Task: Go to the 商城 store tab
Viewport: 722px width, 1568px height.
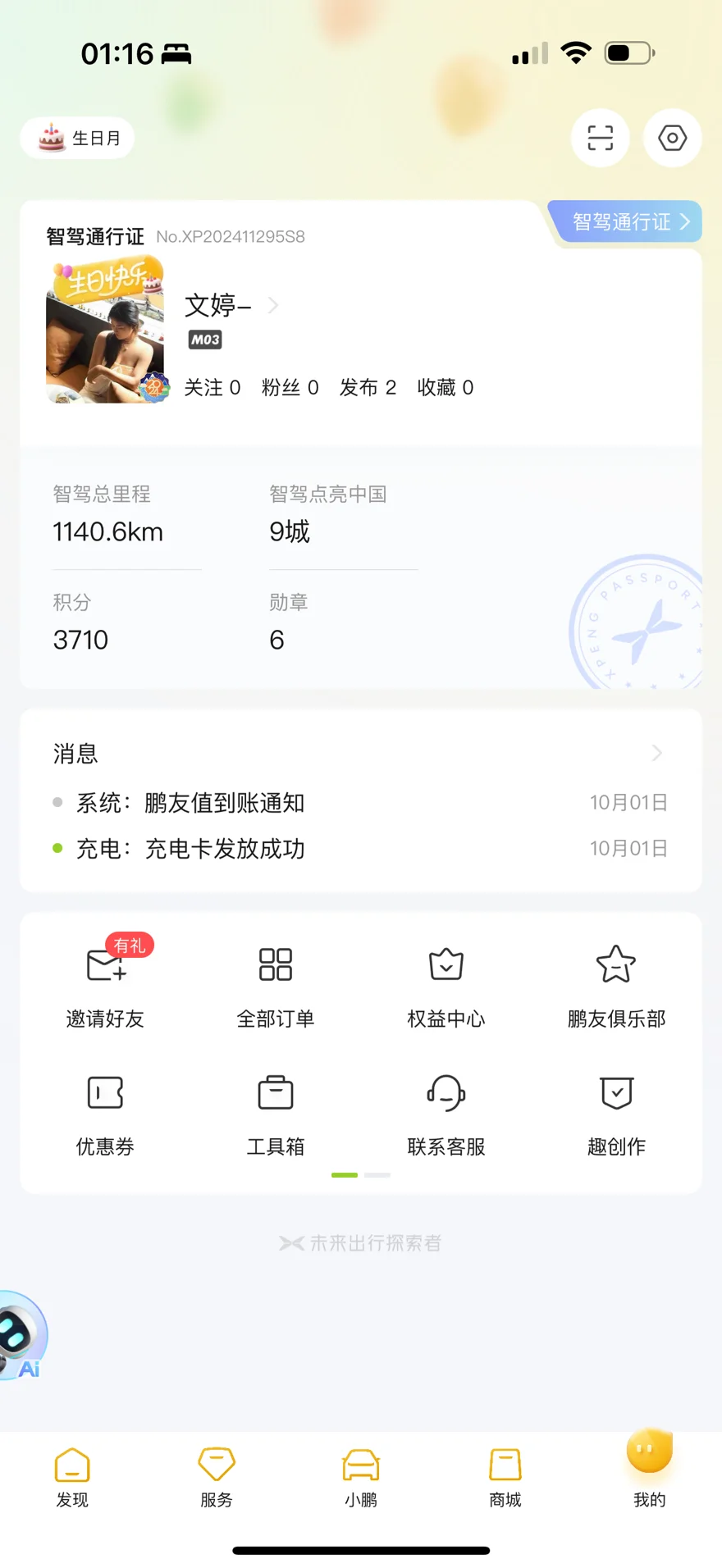Action: 505,1476
